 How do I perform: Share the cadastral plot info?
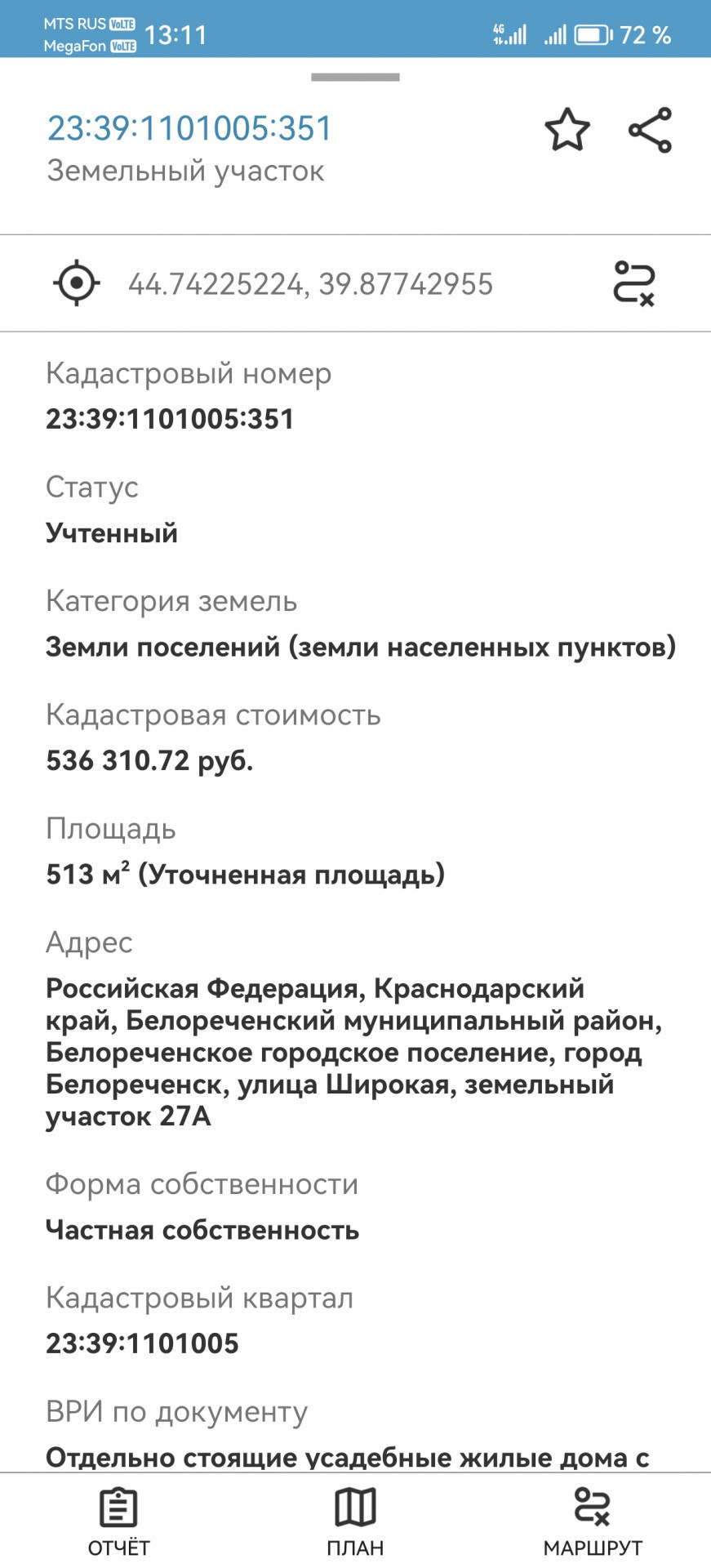pyautogui.click(x=650, y=130)
